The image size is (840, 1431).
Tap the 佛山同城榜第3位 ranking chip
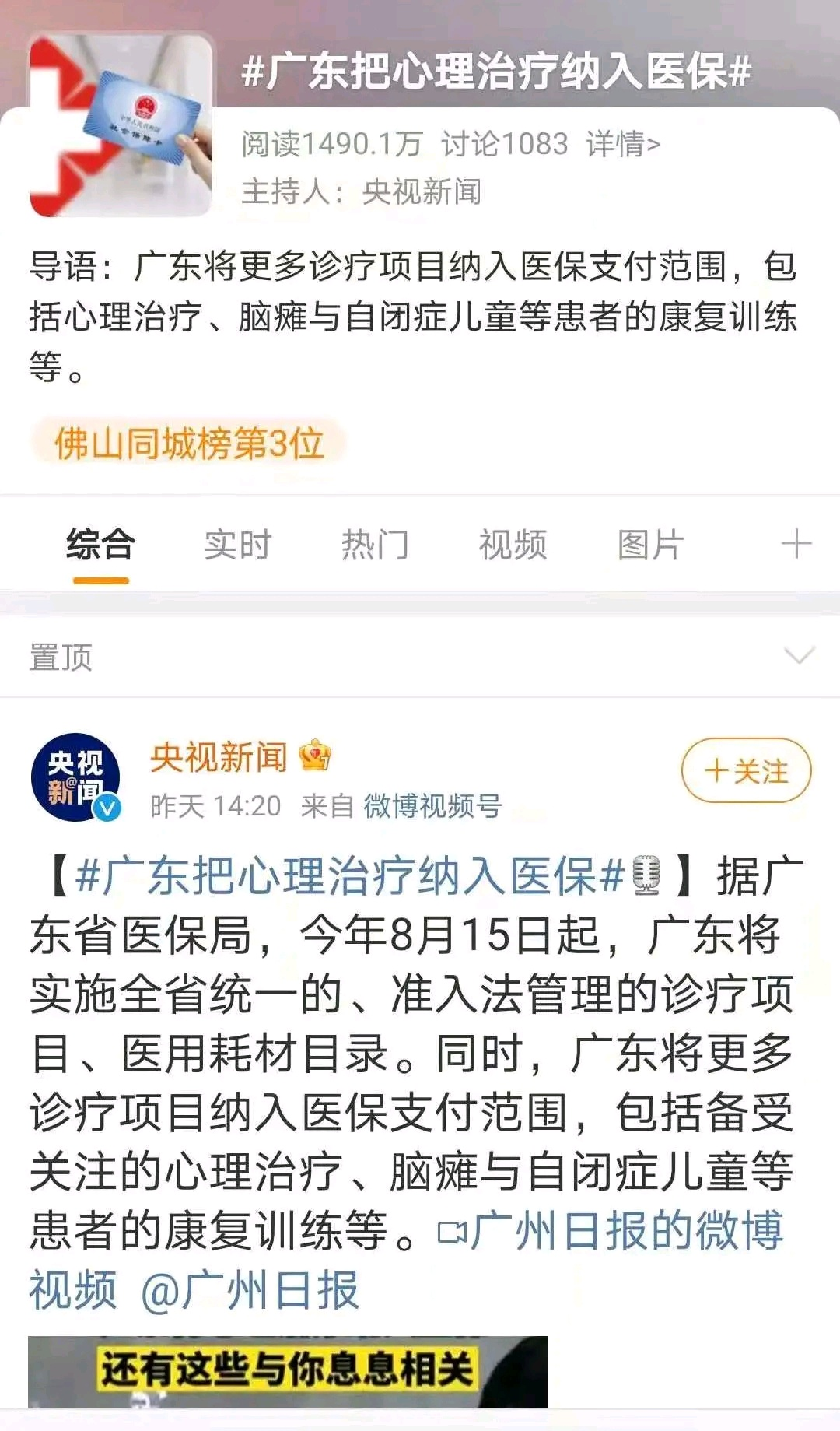(x=188, y=444)
